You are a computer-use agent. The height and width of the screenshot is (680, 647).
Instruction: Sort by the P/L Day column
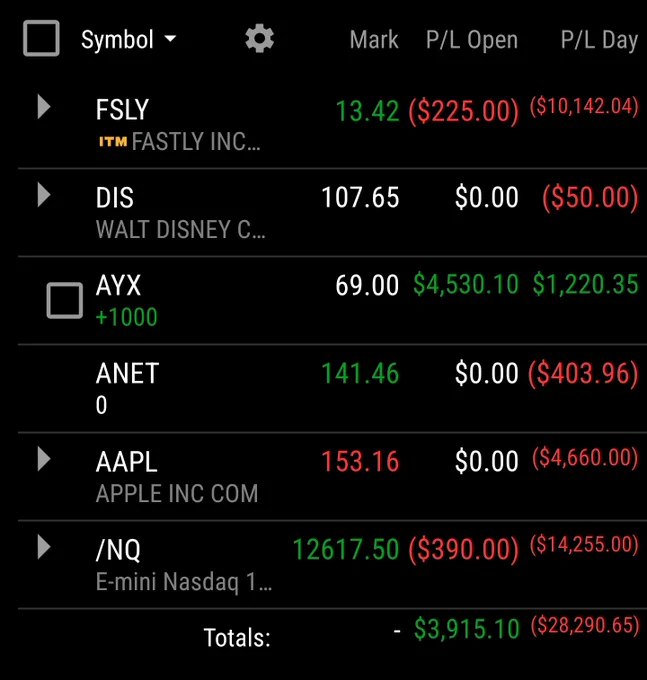point(599,40)
